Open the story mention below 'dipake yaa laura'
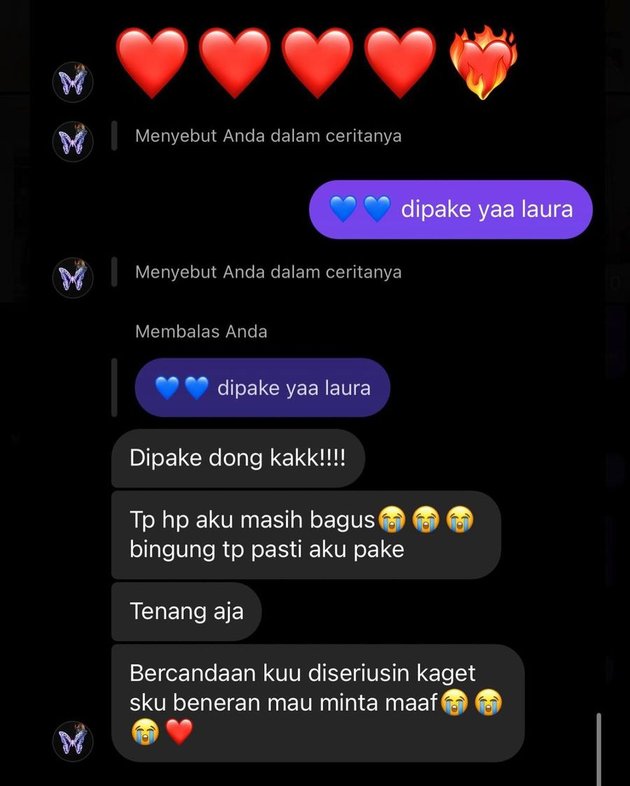This screenshot has width=630, height=786. coord(268,272)
